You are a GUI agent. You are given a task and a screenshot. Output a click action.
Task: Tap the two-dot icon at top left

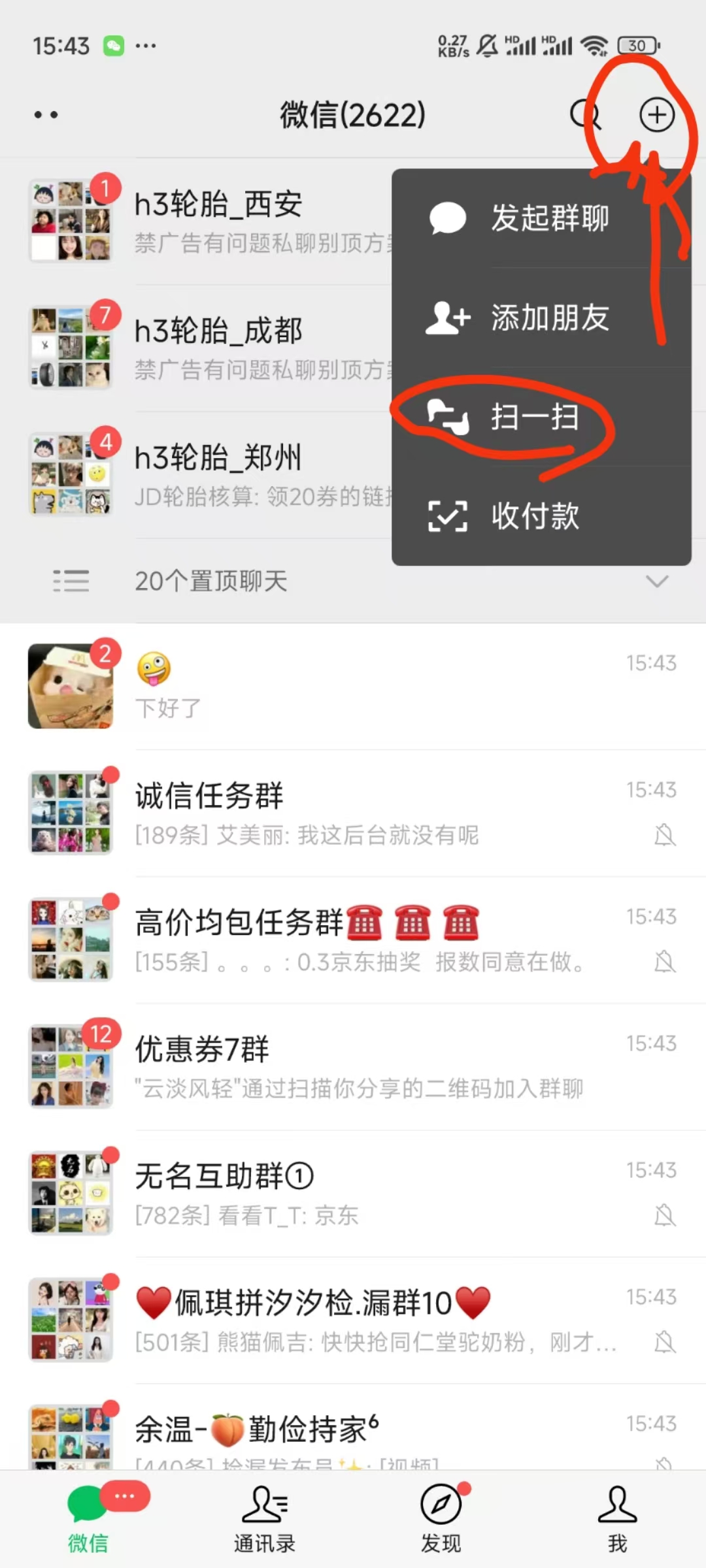click(46, 115)
